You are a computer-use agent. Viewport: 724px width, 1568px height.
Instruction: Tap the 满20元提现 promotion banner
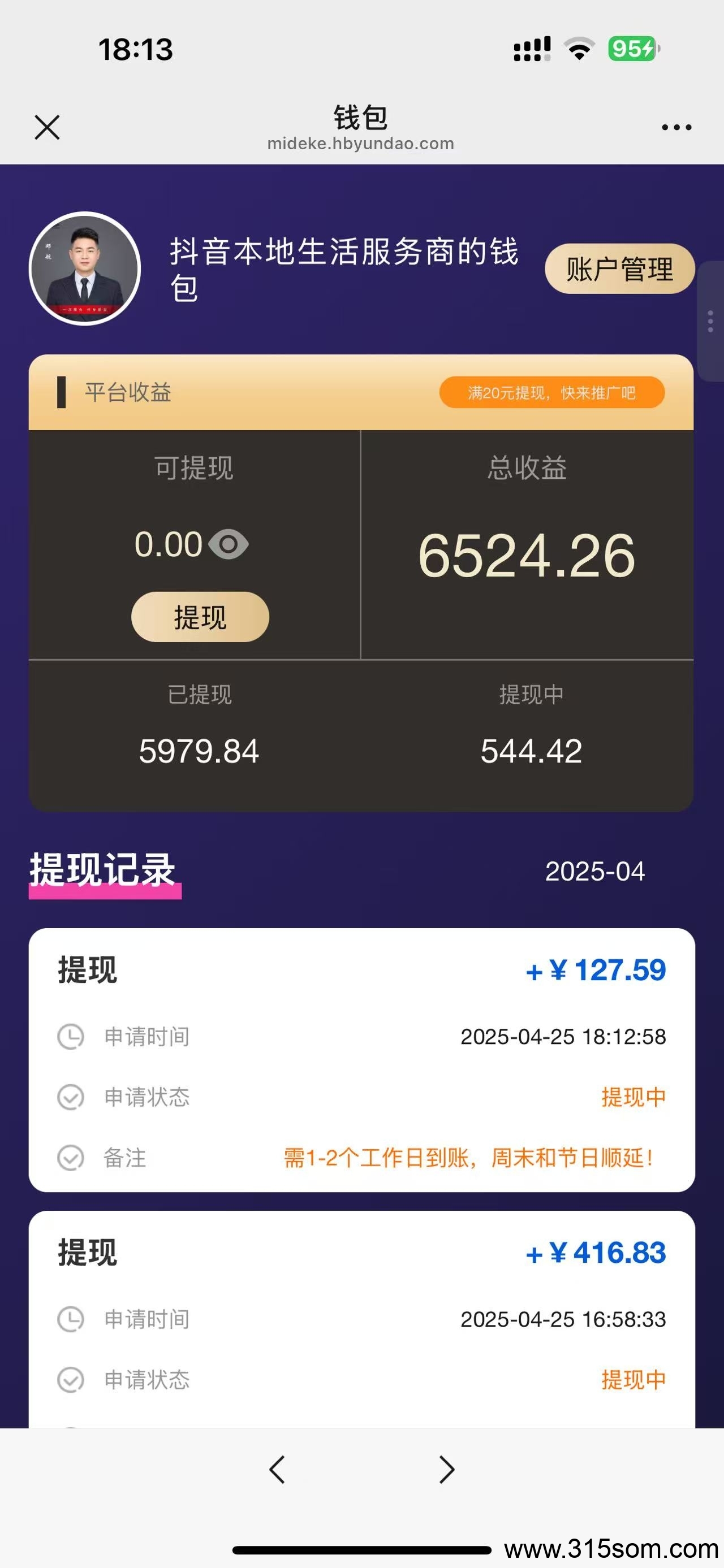click(551, 393)
